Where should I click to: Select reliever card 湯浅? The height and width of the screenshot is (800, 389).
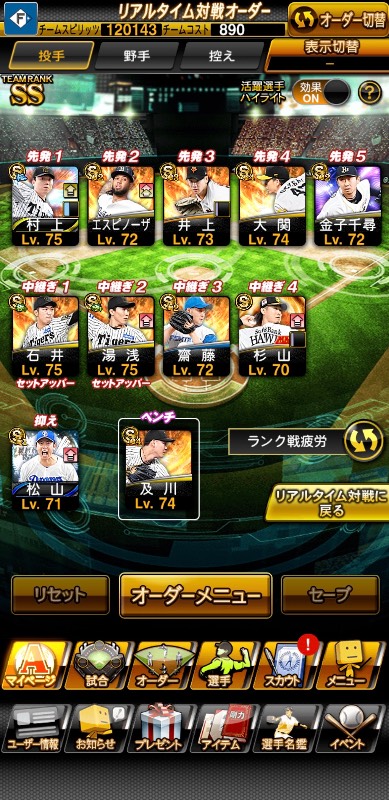point(121,337)
